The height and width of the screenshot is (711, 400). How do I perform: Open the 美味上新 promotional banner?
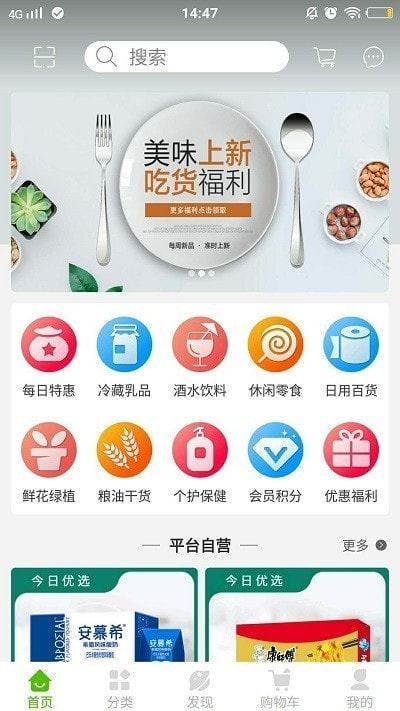(200, 192)
